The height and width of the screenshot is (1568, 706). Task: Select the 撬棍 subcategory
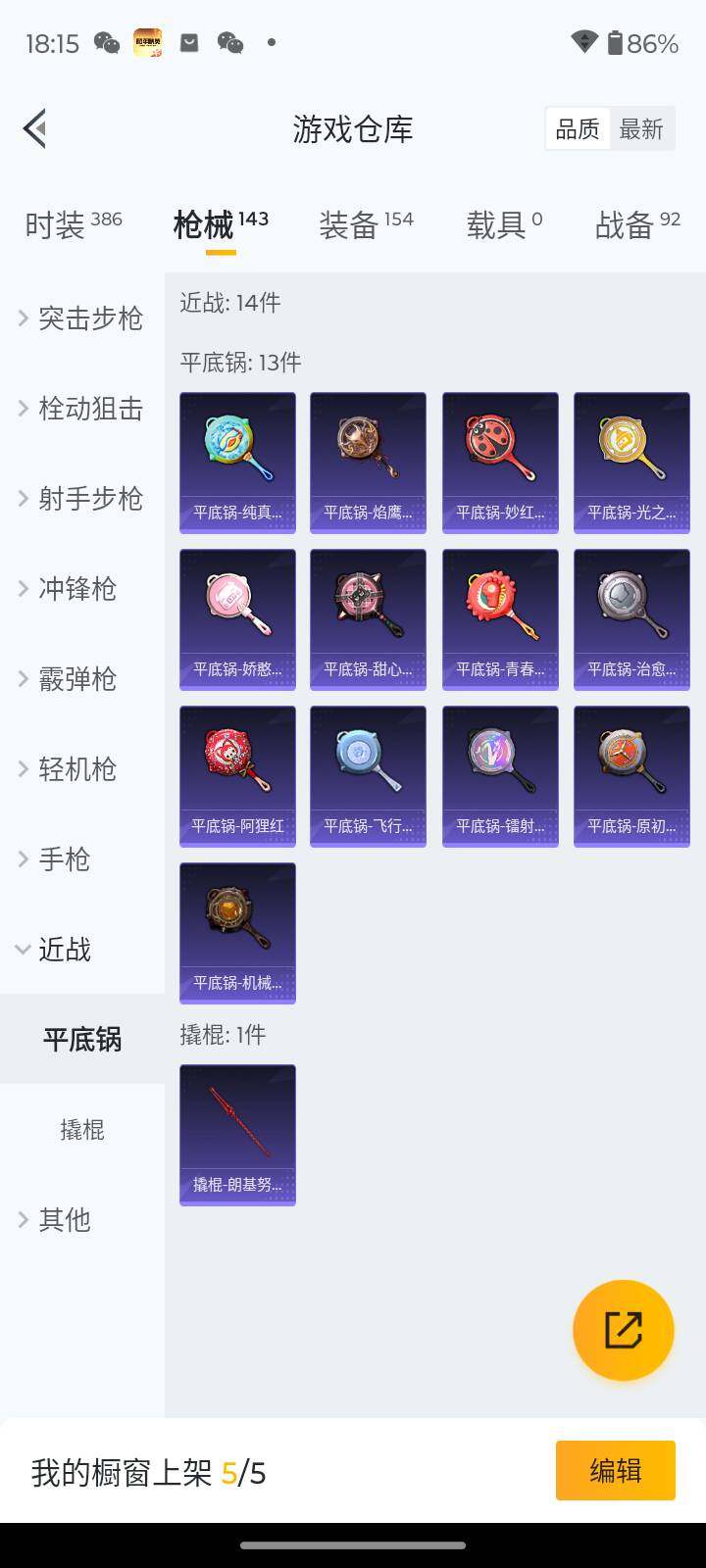[x=82, y=1129]
